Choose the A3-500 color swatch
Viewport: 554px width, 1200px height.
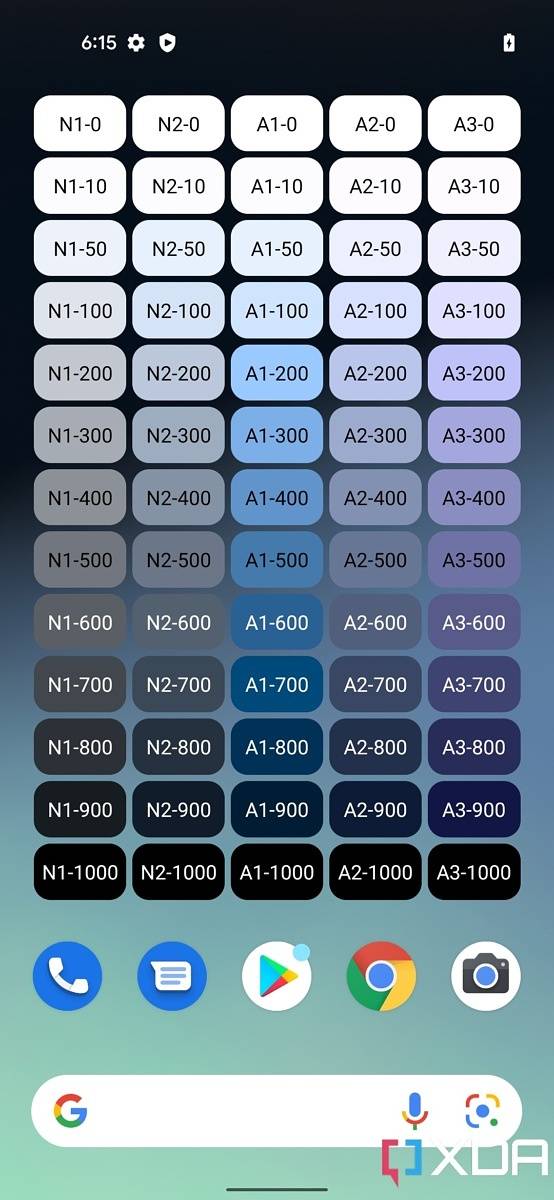474,560
